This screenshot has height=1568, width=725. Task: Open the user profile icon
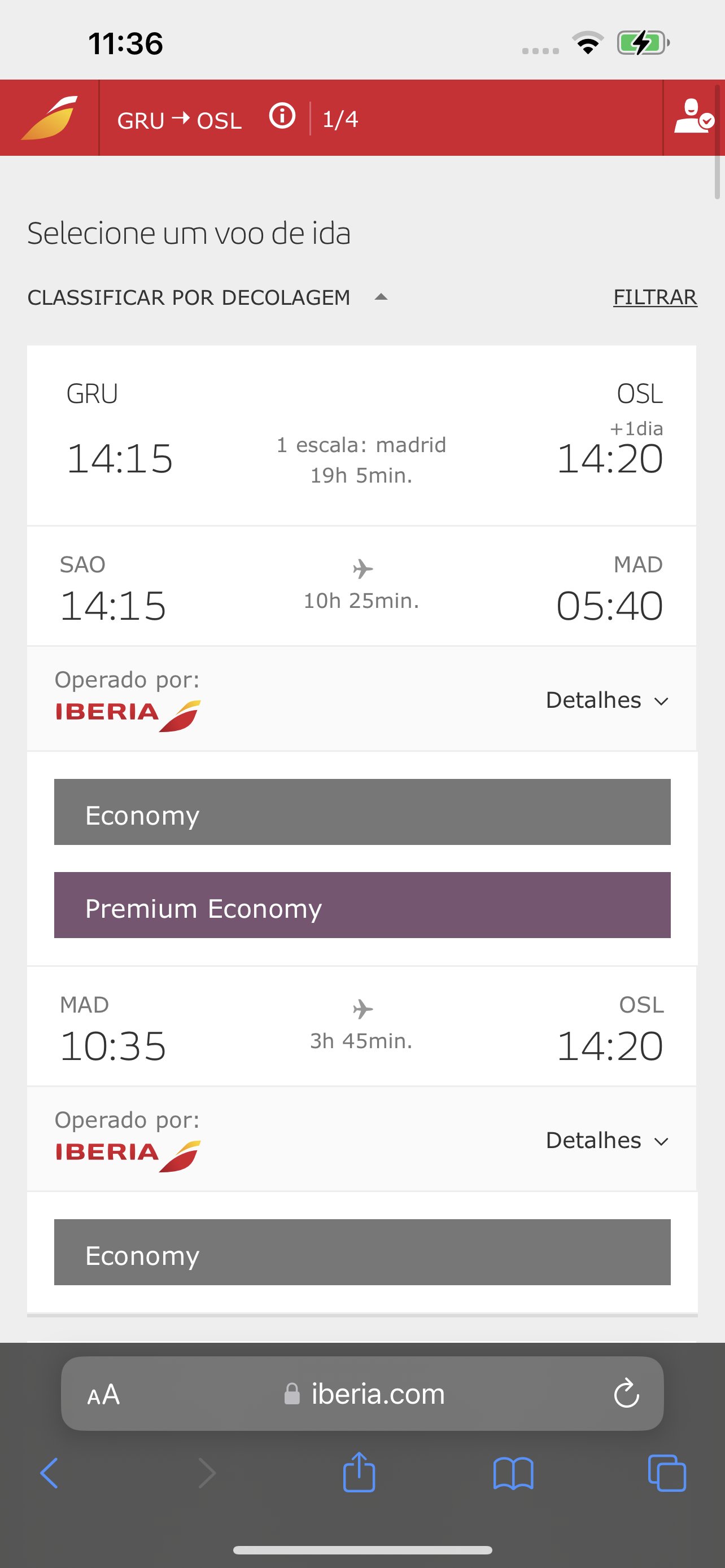click(x=693, y=117)
